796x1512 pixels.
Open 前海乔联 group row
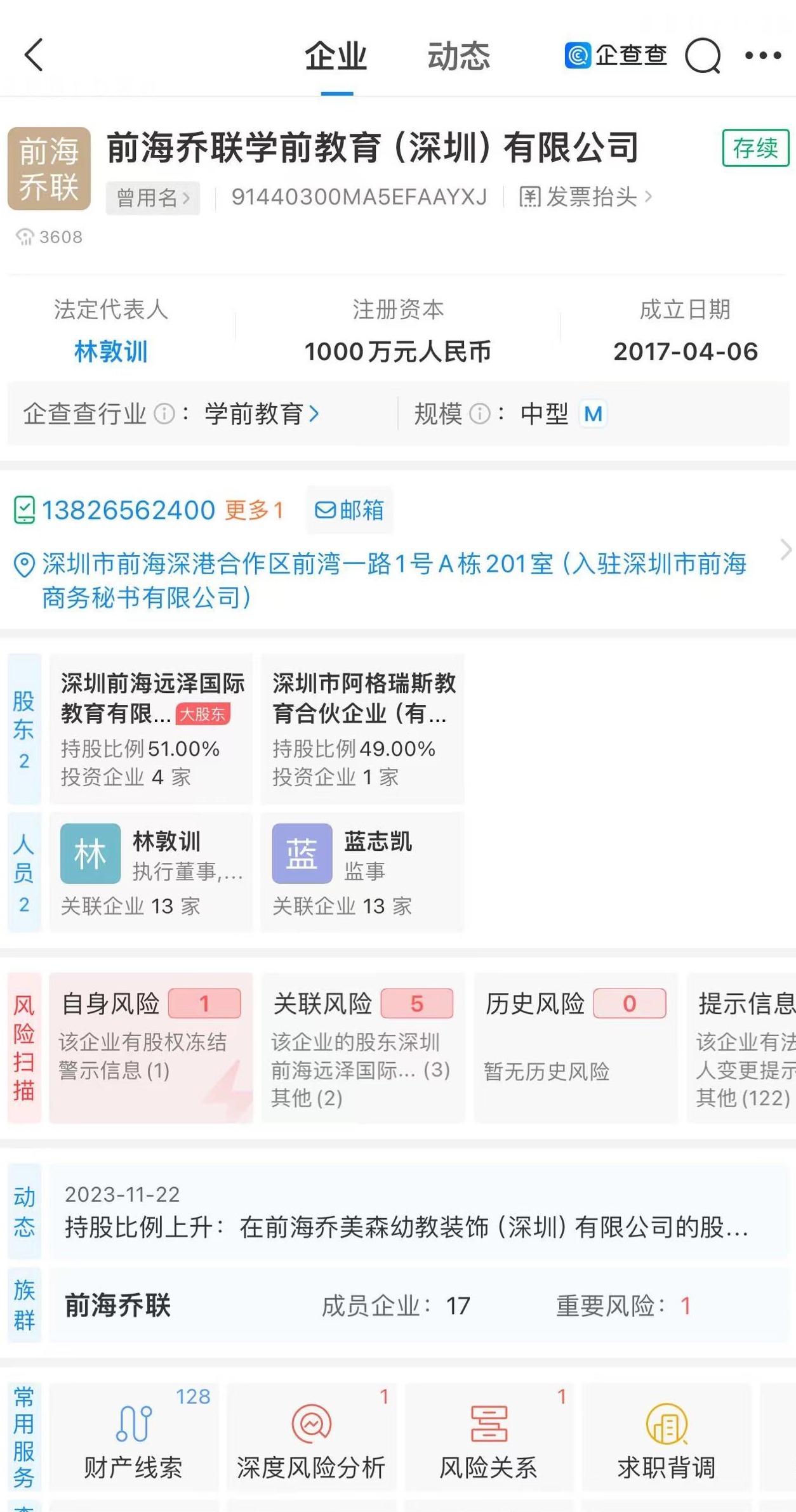(419, 1306)
